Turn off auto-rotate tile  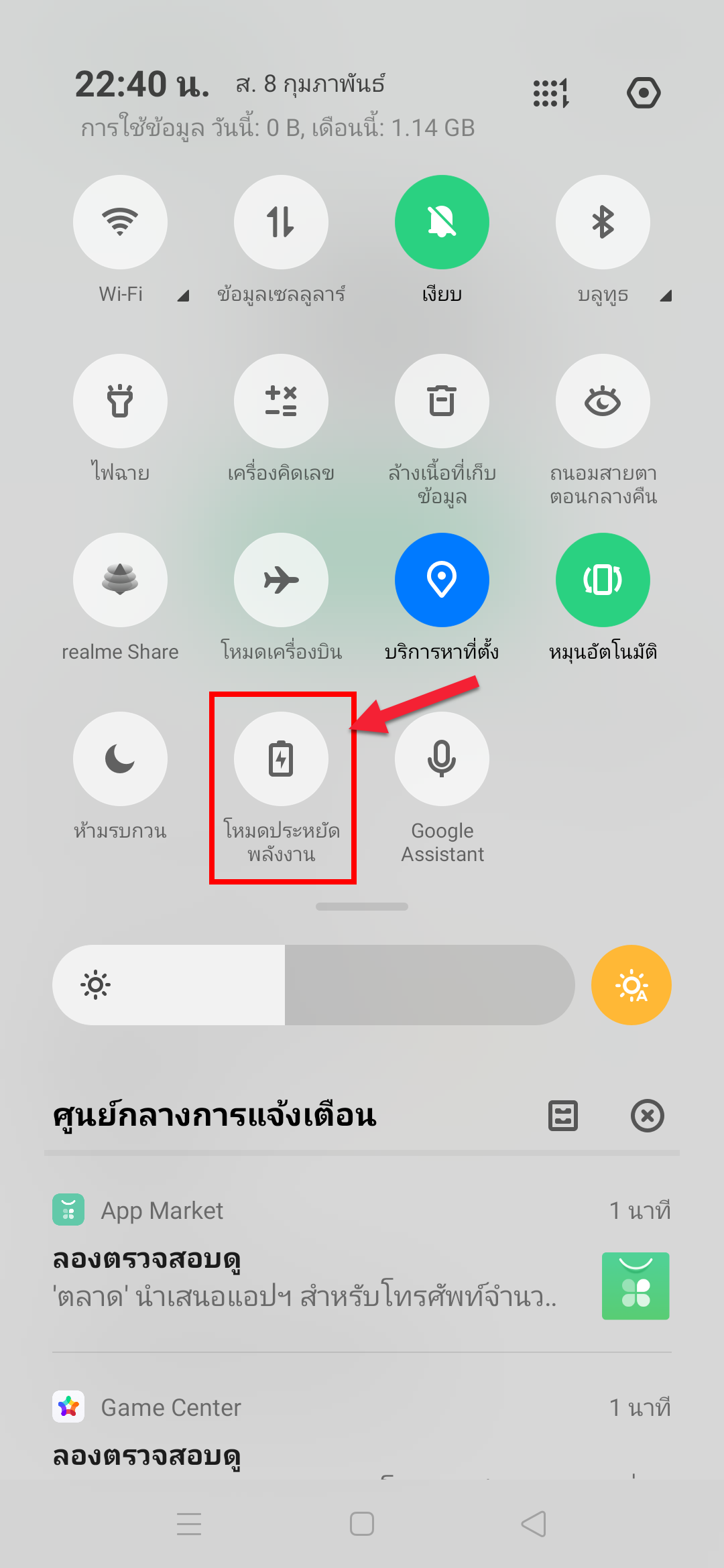[x=603, y=580]
